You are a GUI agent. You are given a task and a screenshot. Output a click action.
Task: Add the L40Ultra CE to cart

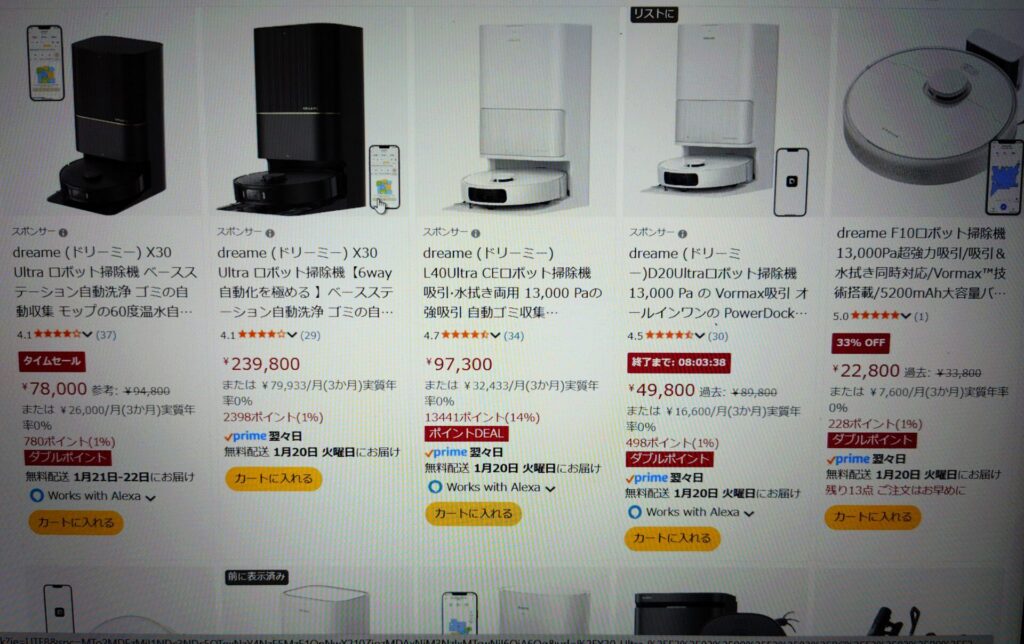pos(473,513)
